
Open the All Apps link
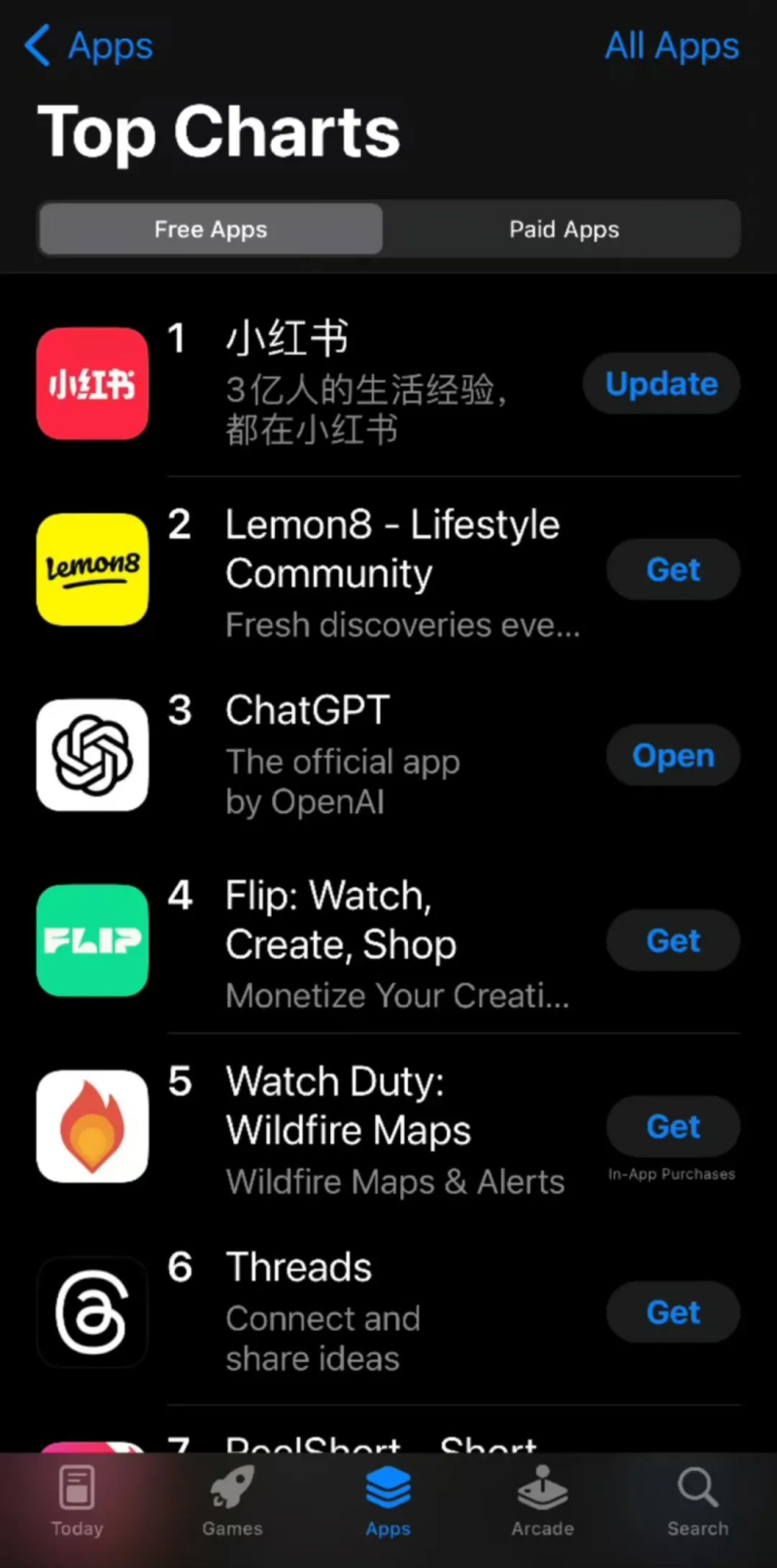[671, 46]
